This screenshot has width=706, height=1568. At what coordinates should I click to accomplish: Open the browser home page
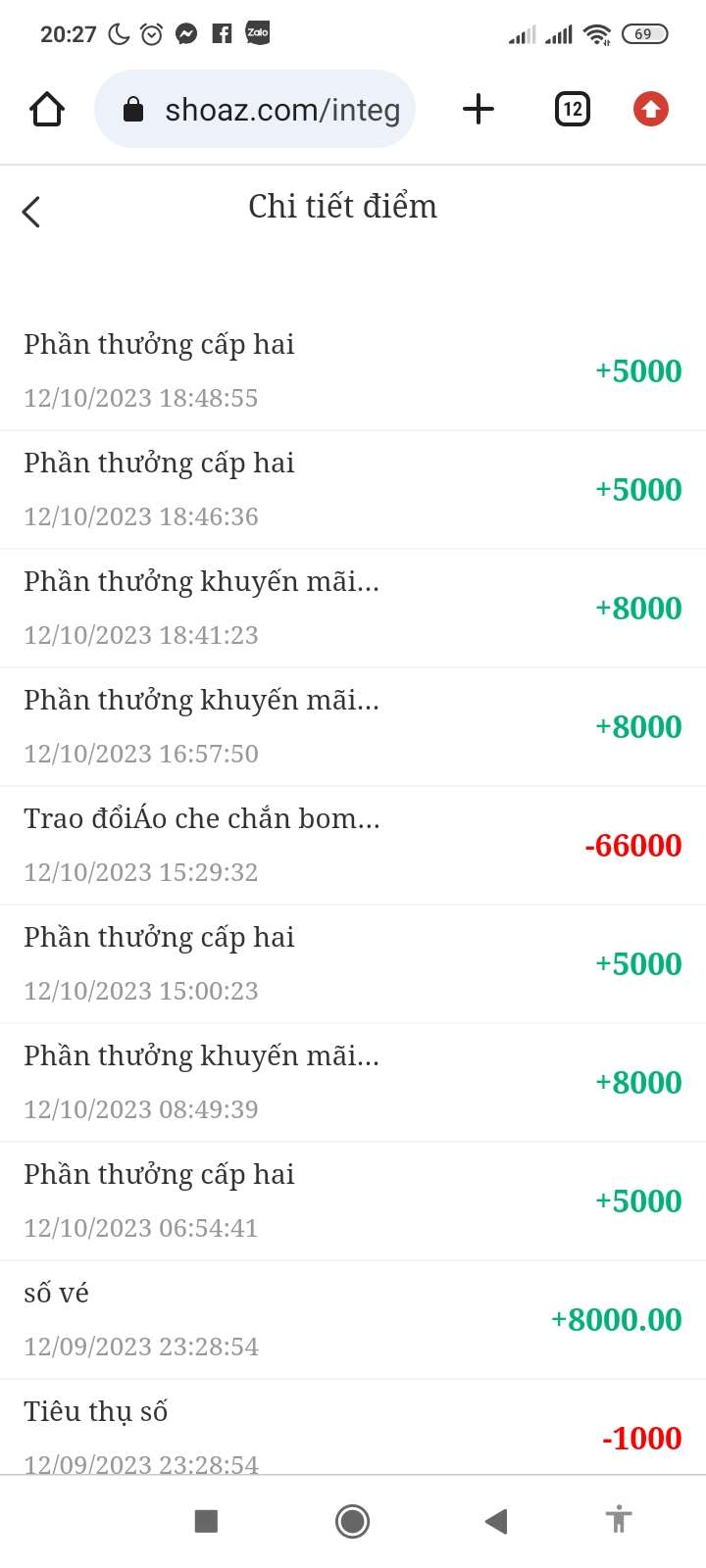click(47, 109)
